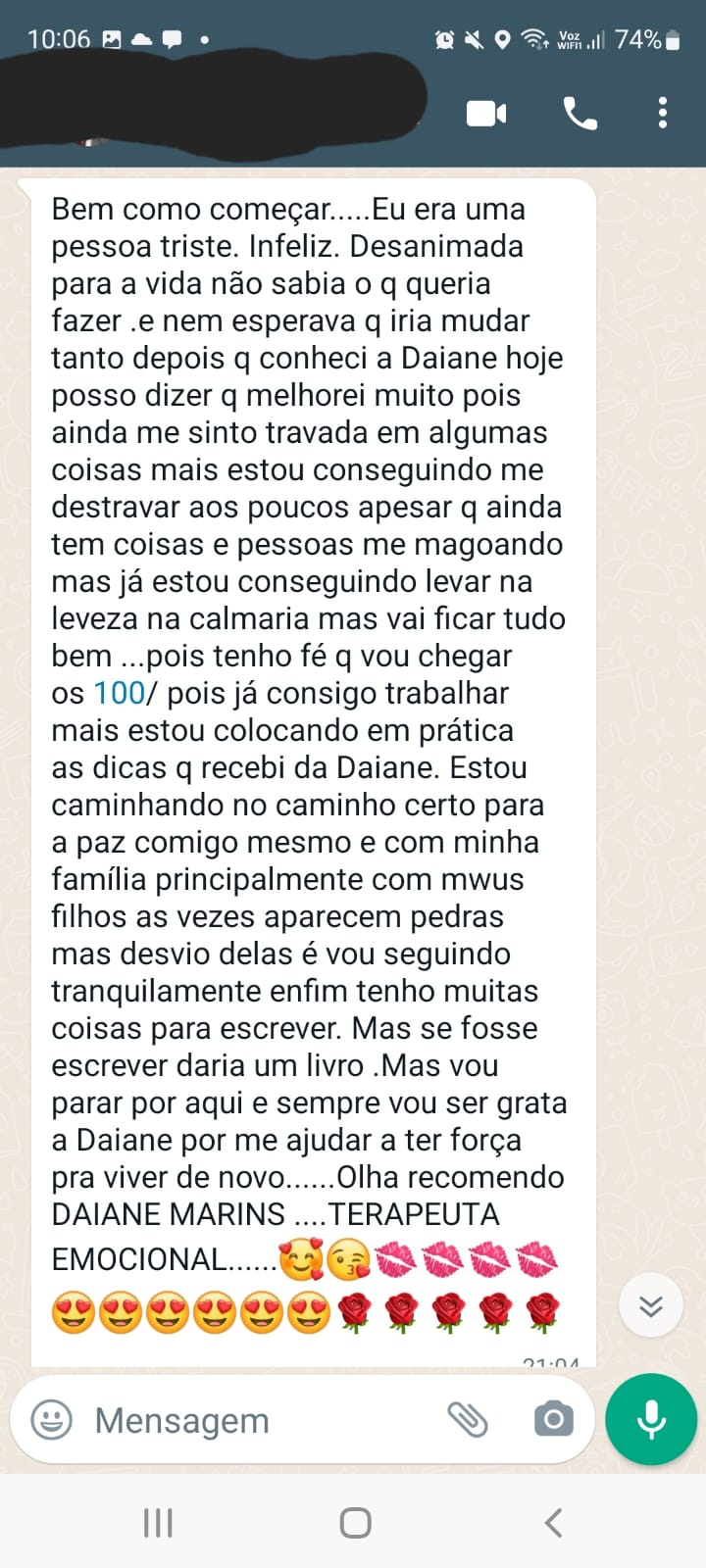Image resolution: width=706 pixels, height=1568 pixels.
Task: Go back using the system navigation
Action: [553, 1522]
